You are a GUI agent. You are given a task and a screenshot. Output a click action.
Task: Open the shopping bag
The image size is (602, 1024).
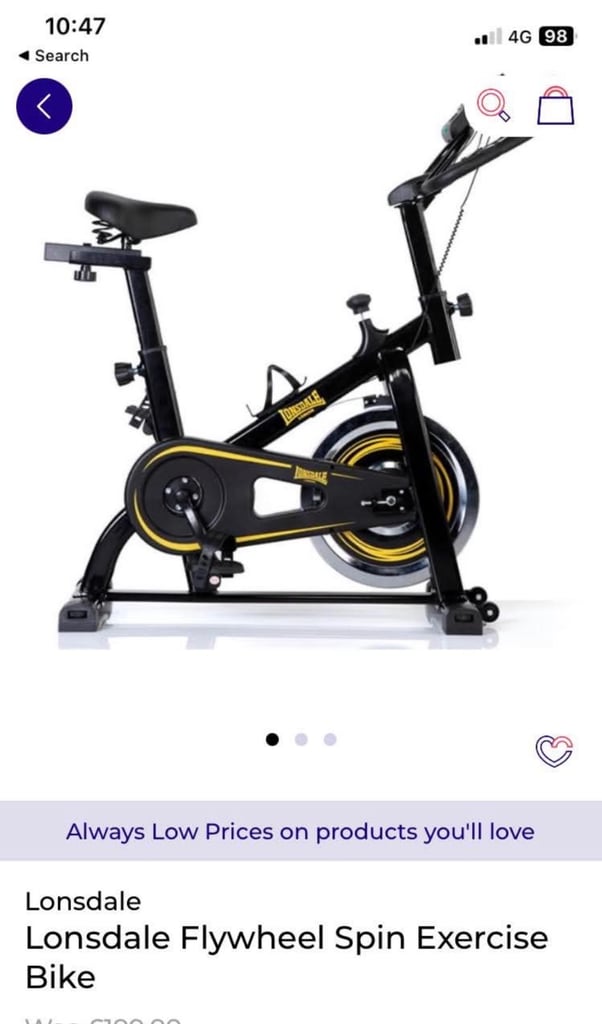556,105
